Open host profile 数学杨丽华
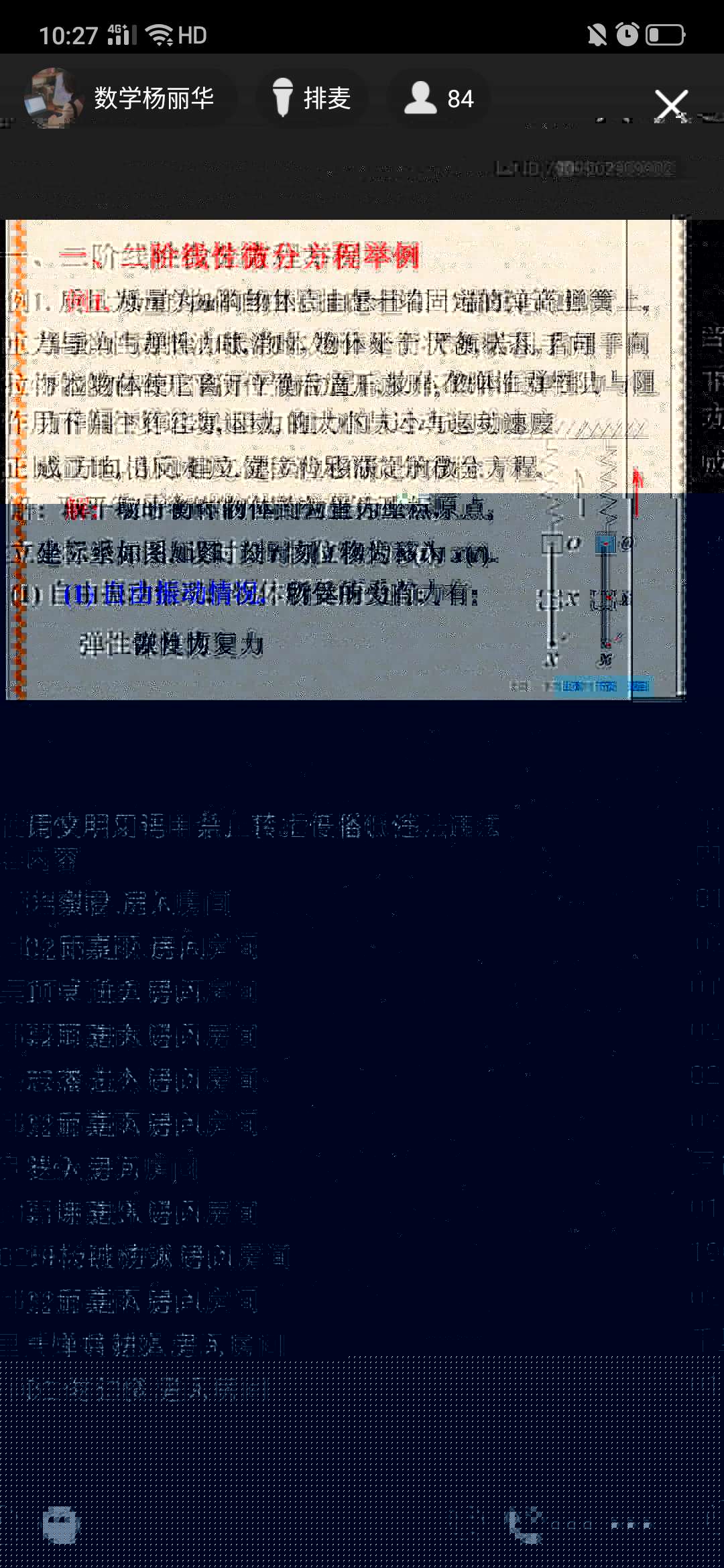 127,99
